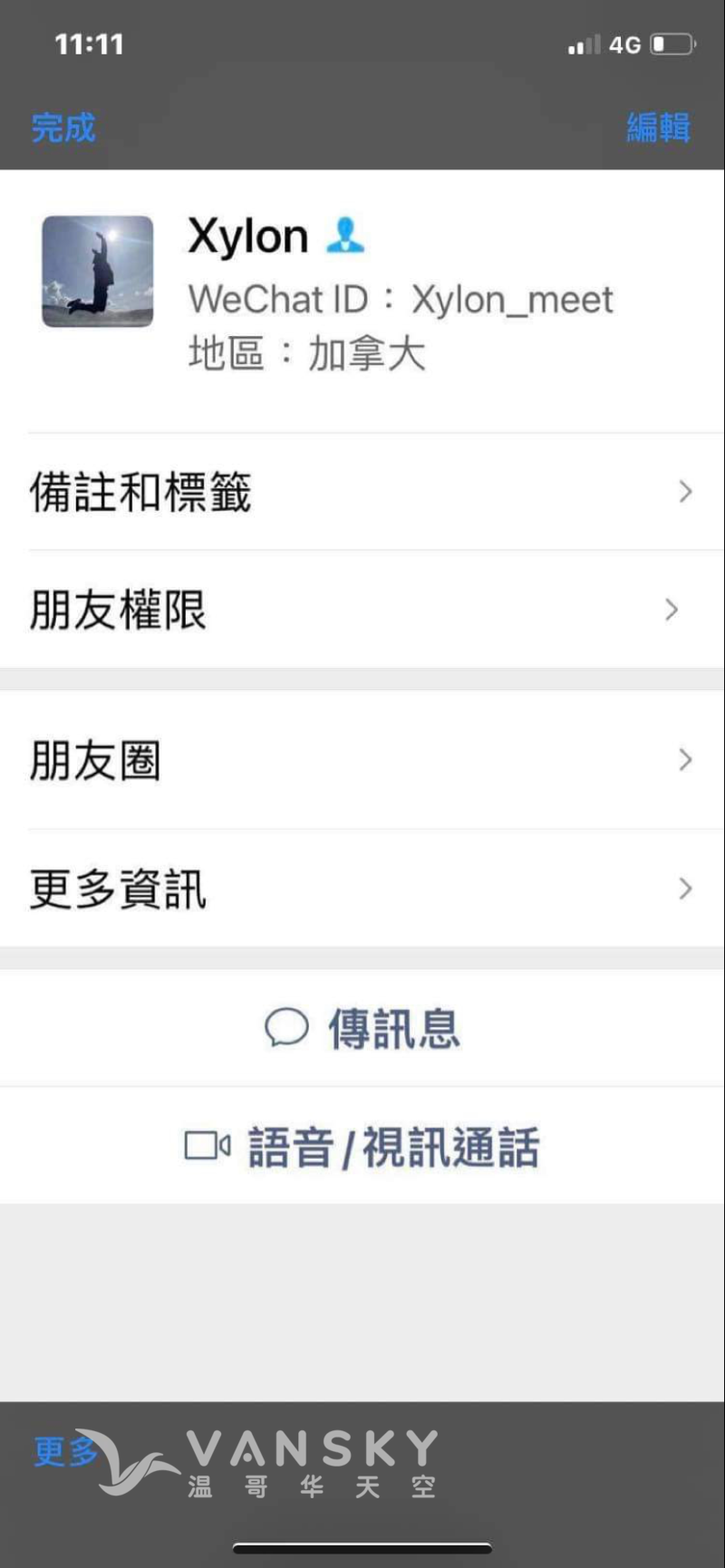Screen dimensions: 725x1568
Task: Open Xylon's profile picture
Action: [98, 271]
